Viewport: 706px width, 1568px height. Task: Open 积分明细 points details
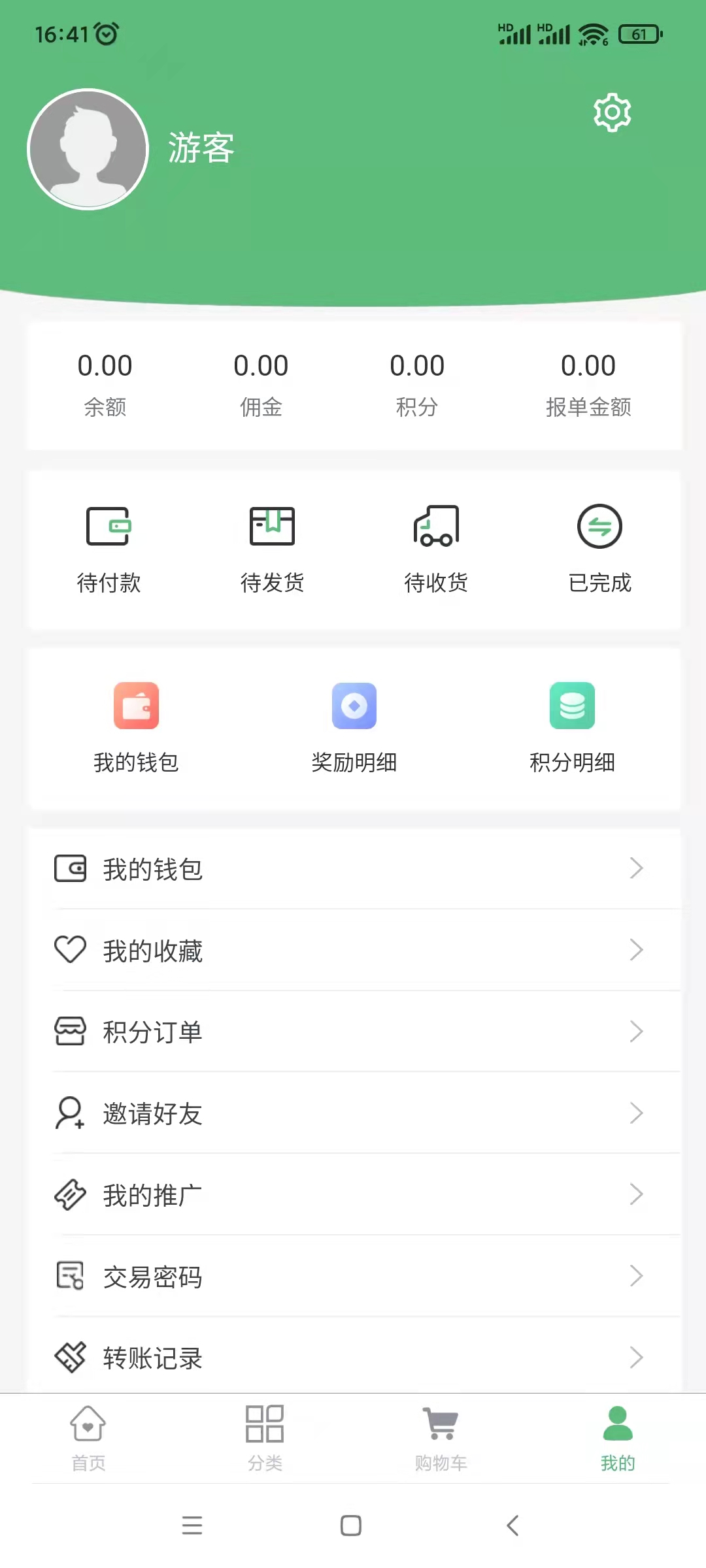click(572, 727)
